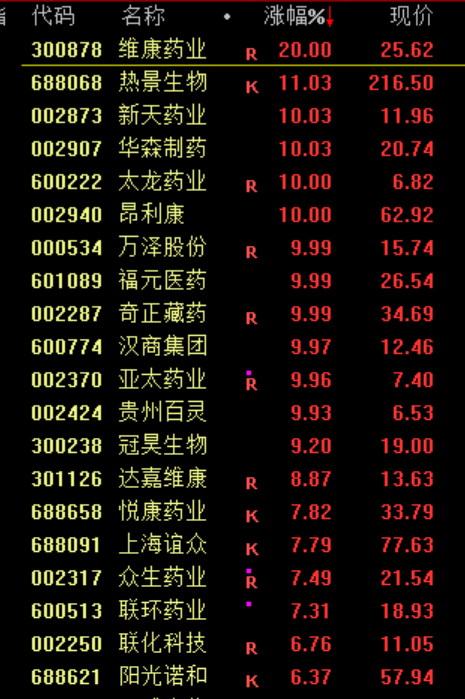This screenshot has width=465, height=699.
Task: Select 上海谊众 row
Action: click(232, 544)
